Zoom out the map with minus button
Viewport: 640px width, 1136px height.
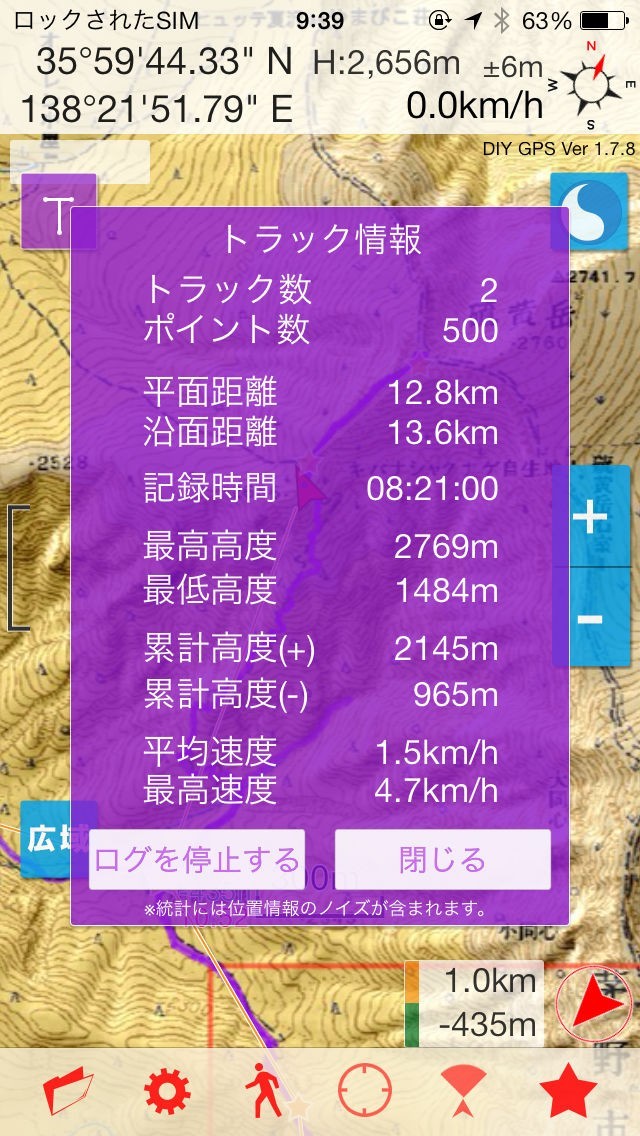591,617
